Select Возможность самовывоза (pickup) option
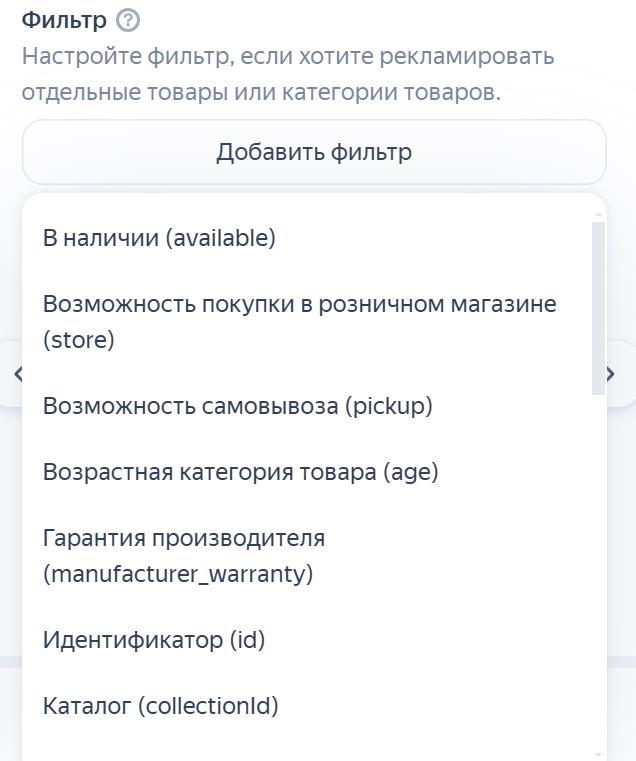 click(237, 406)
